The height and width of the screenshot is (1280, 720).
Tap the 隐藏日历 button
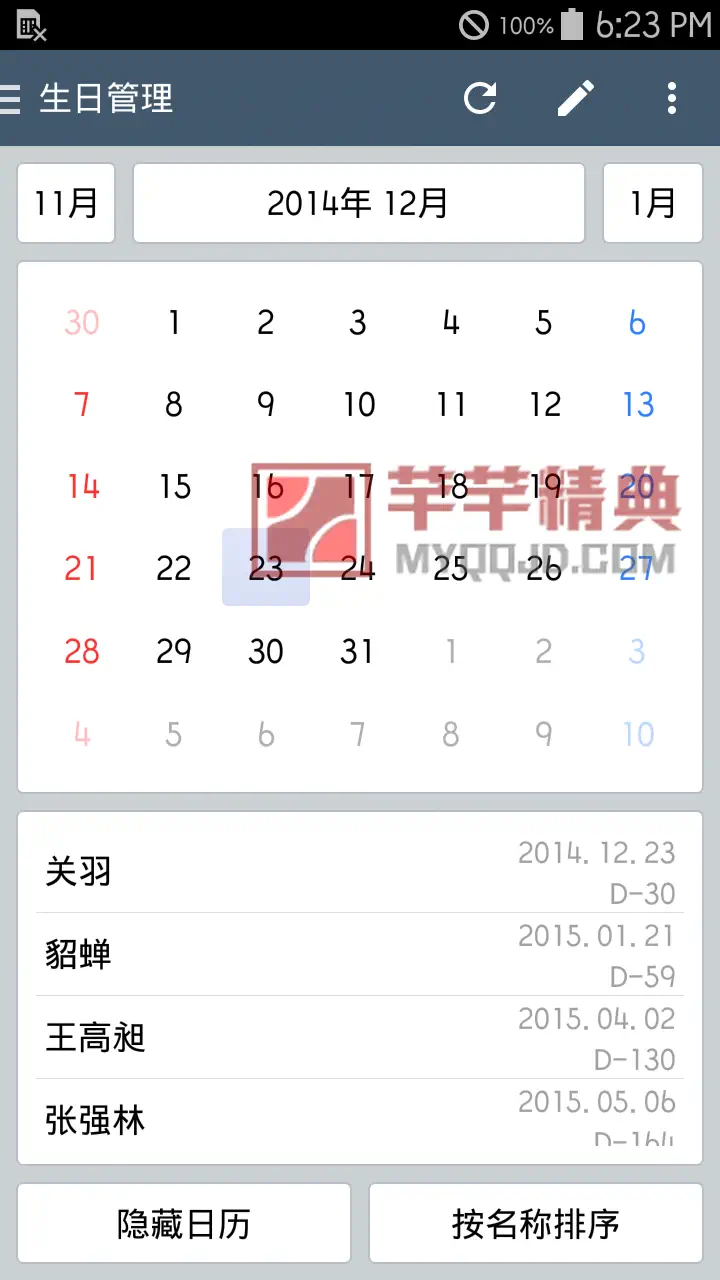(184, 1224)
